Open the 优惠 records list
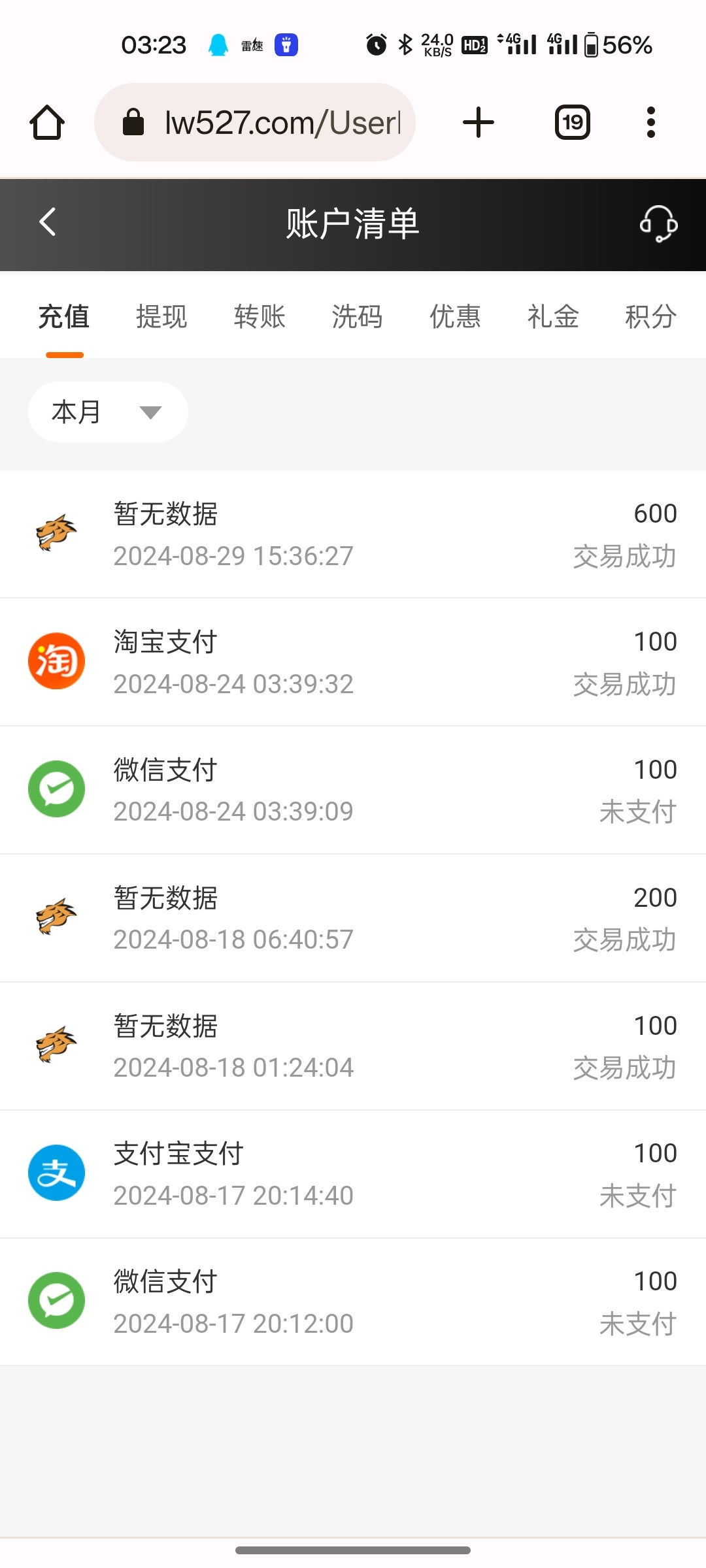The image size is (706, 1568). (x=455, y=316)
